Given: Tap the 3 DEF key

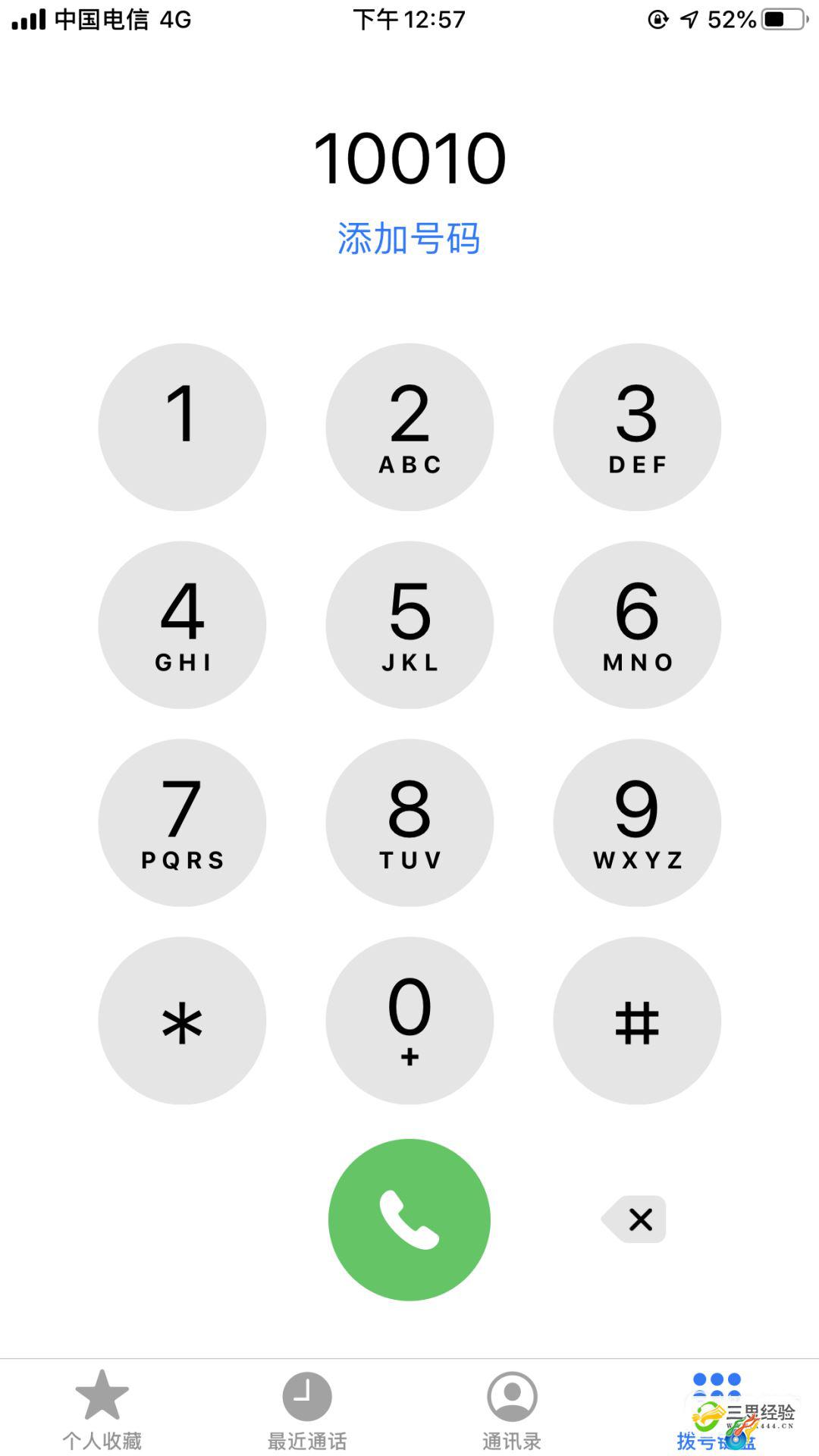Looking at the screenshot, I should coord(637,427).
